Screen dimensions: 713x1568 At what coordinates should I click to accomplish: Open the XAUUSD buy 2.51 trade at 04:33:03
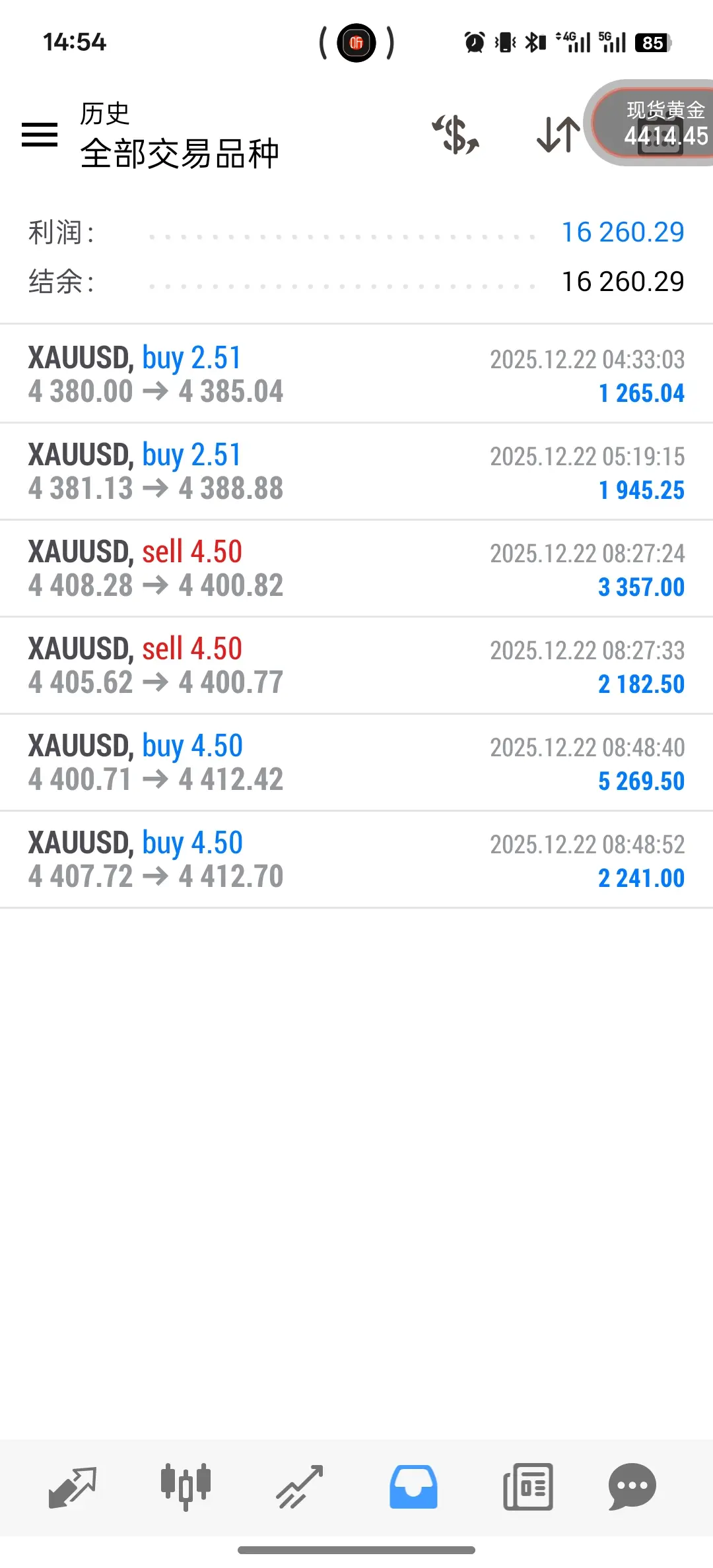tap(356, 374)
